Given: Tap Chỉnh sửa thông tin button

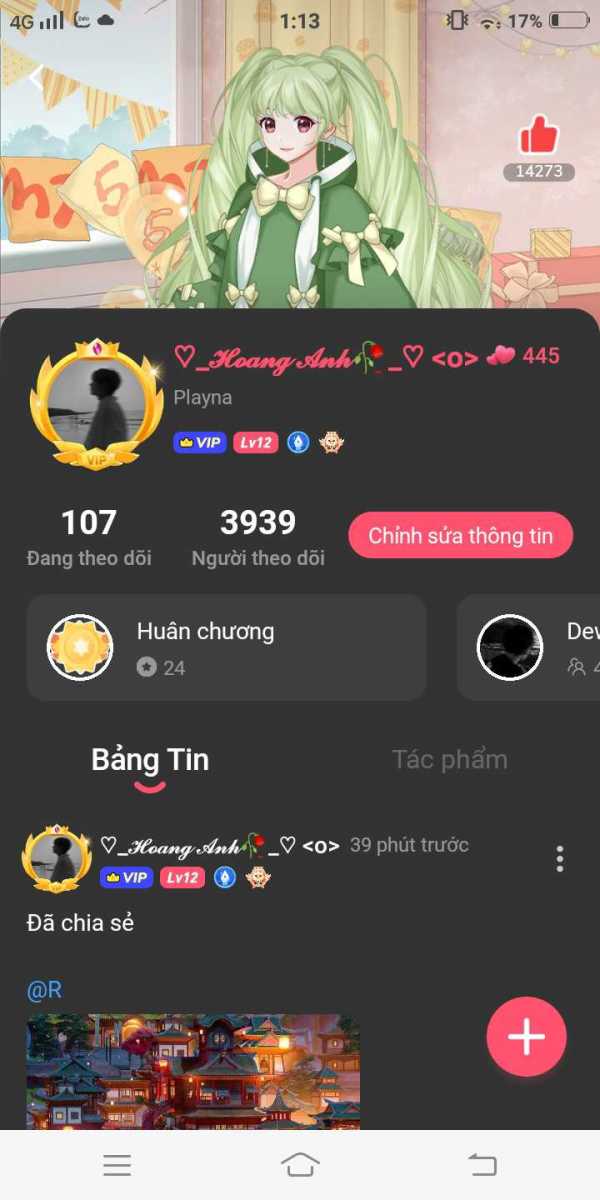Looking at the screenshot, I should 460,536.
